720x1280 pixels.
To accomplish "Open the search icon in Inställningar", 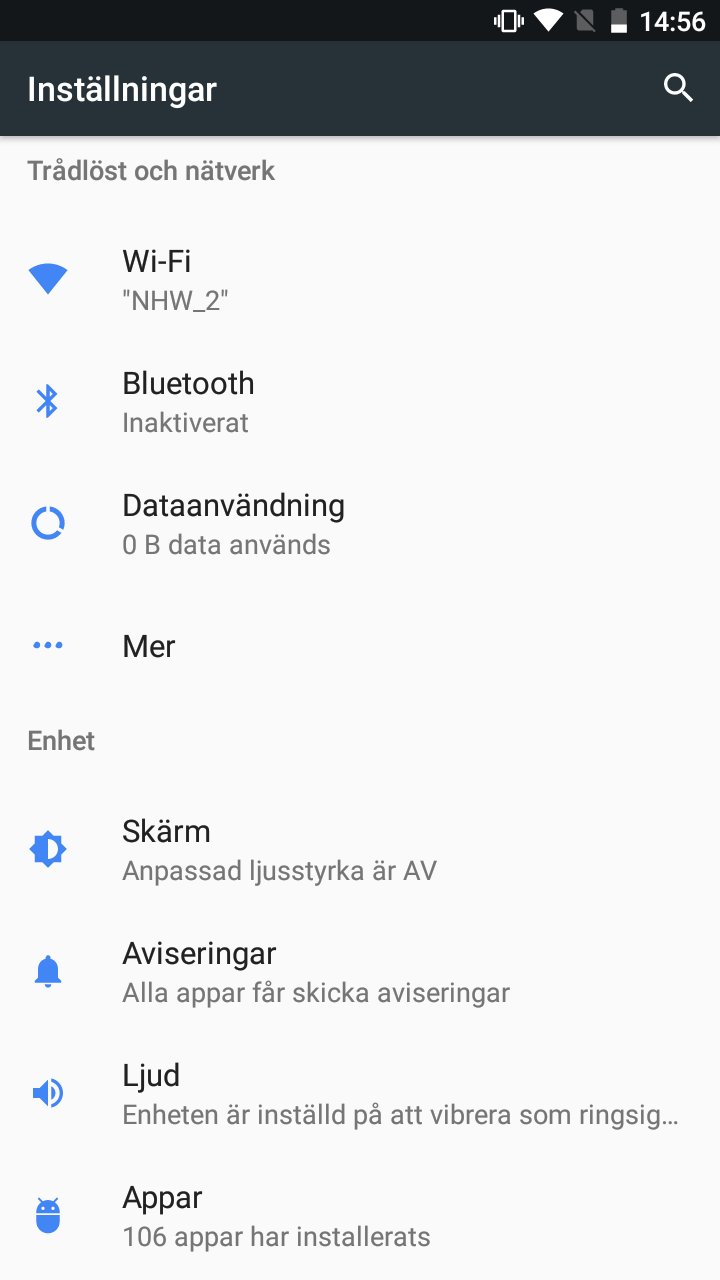I will coord(678,88).
